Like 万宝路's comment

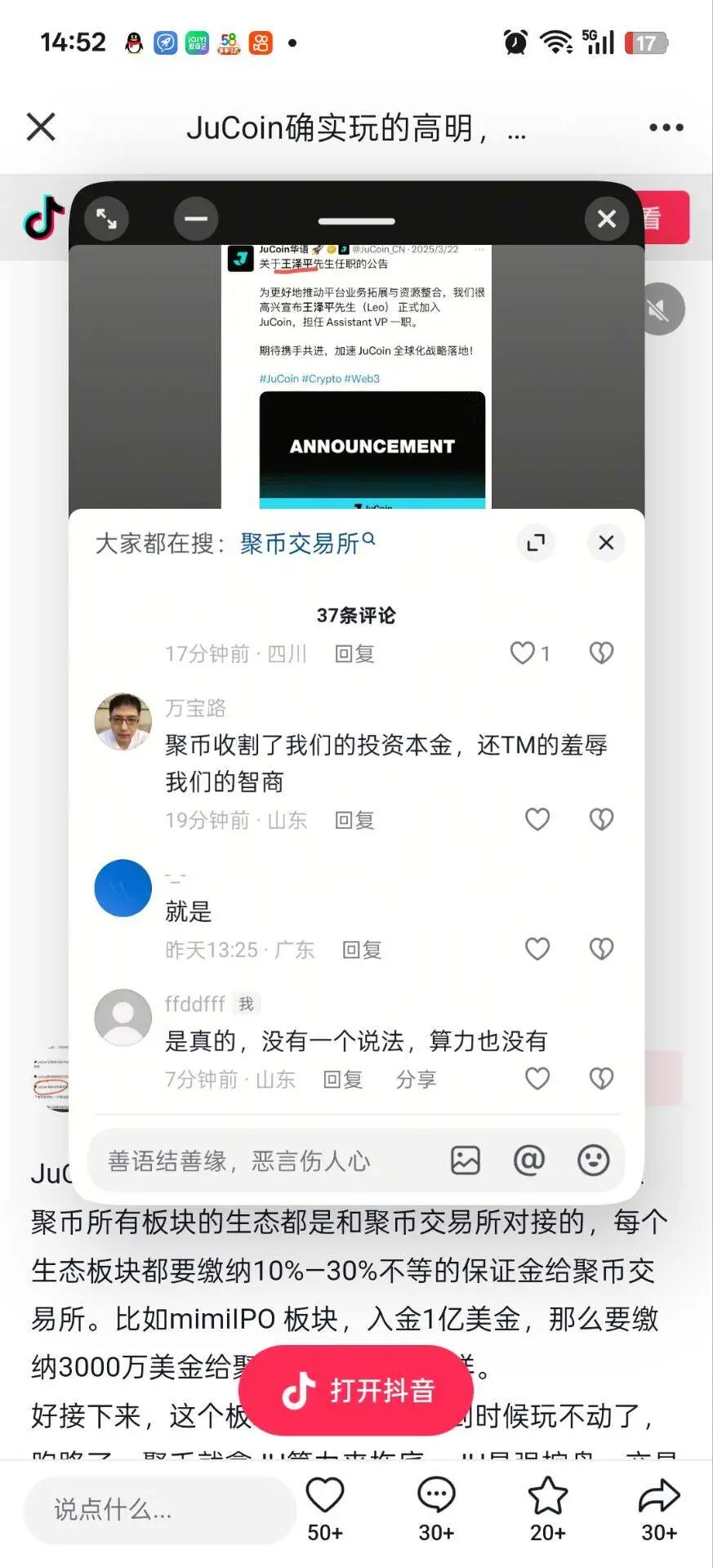point(537,819)
